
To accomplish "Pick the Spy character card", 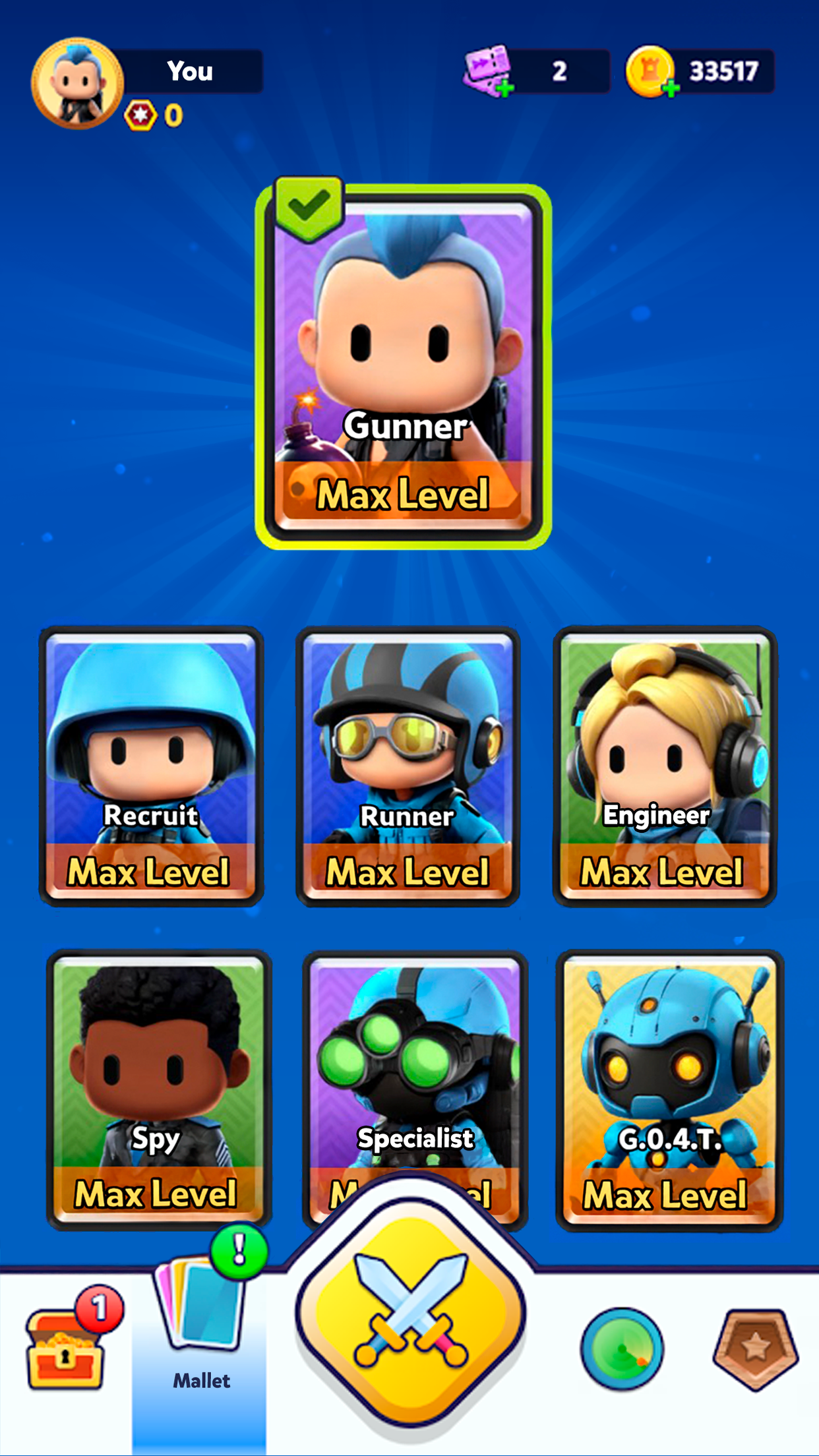I will click(x=158, y=1088).
